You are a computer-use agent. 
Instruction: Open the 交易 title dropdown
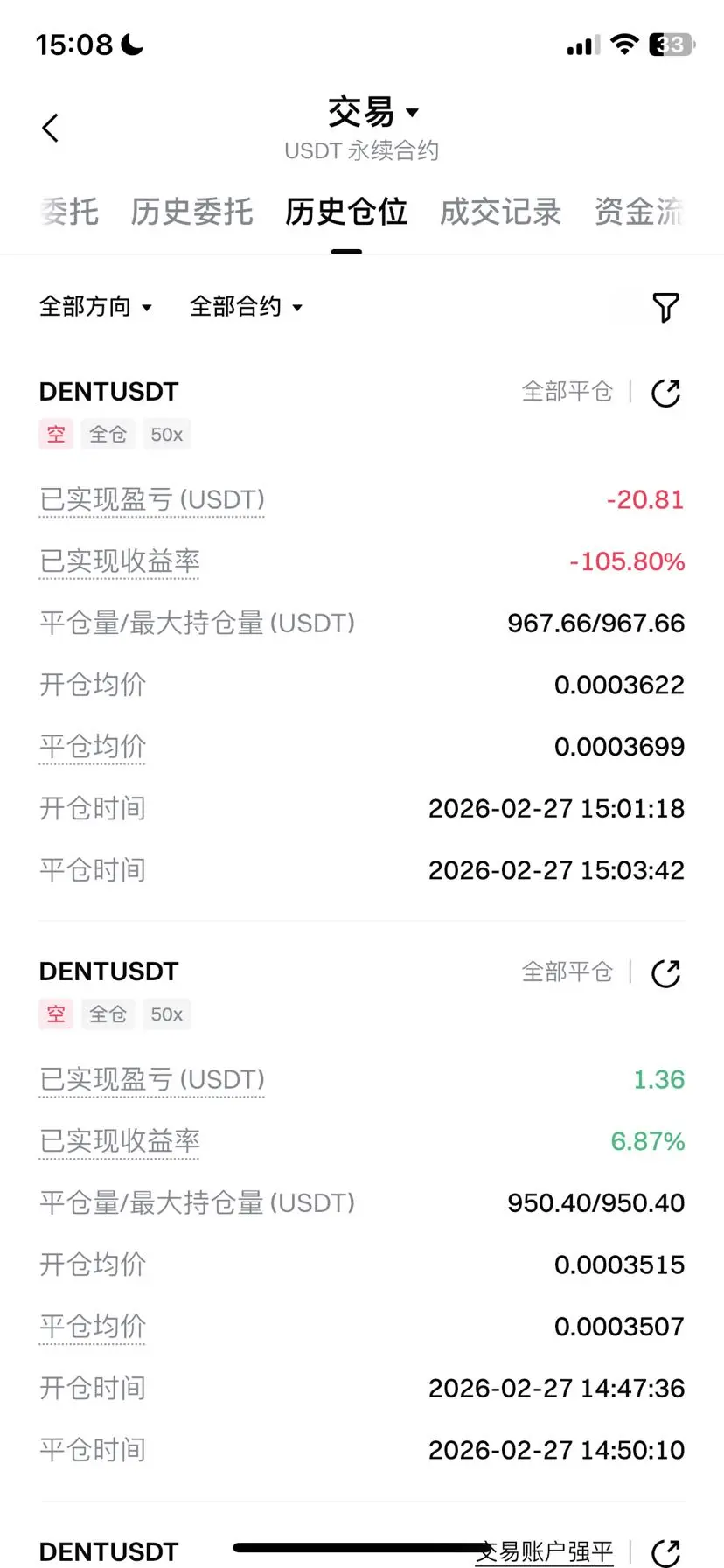(373, 112)
